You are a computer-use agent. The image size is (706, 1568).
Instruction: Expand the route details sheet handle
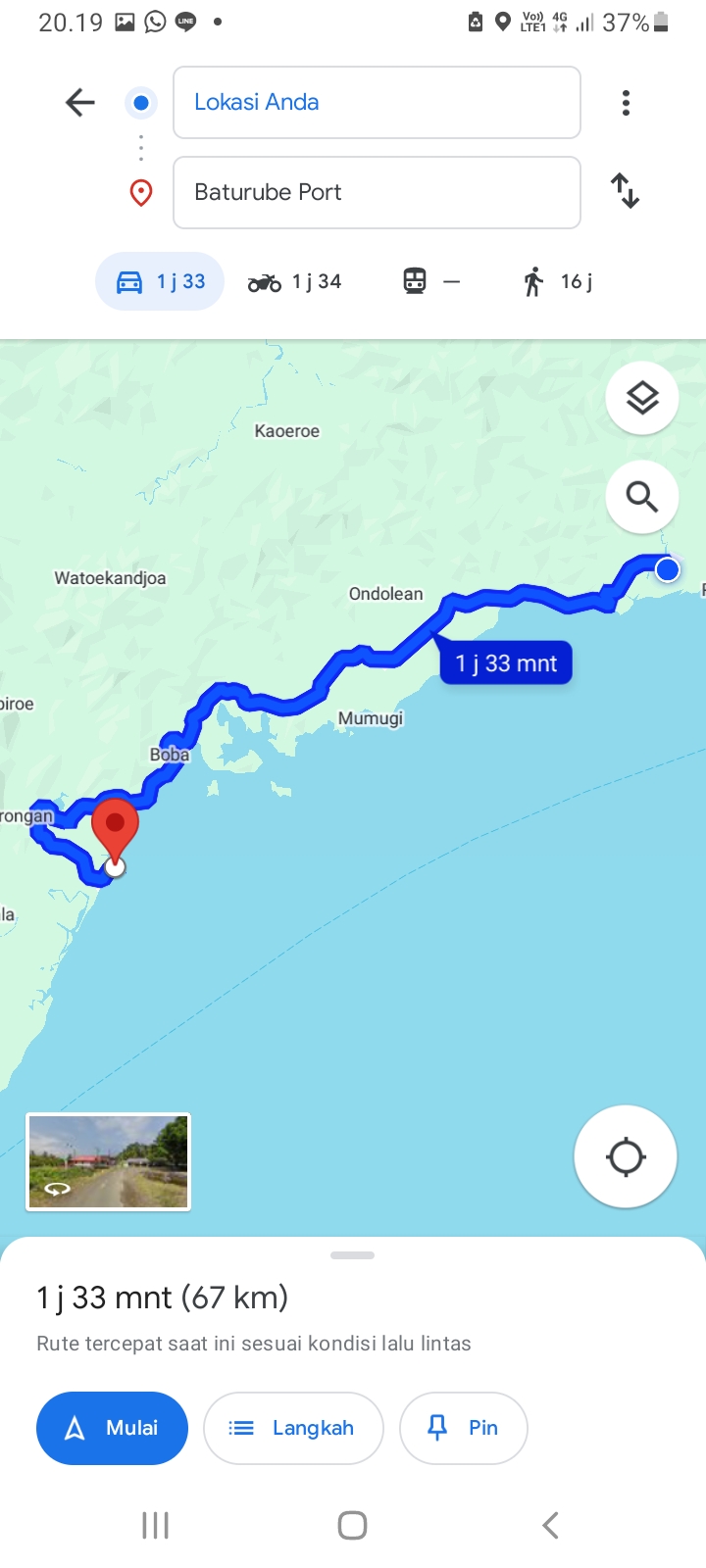click(x=353, y=1255)
